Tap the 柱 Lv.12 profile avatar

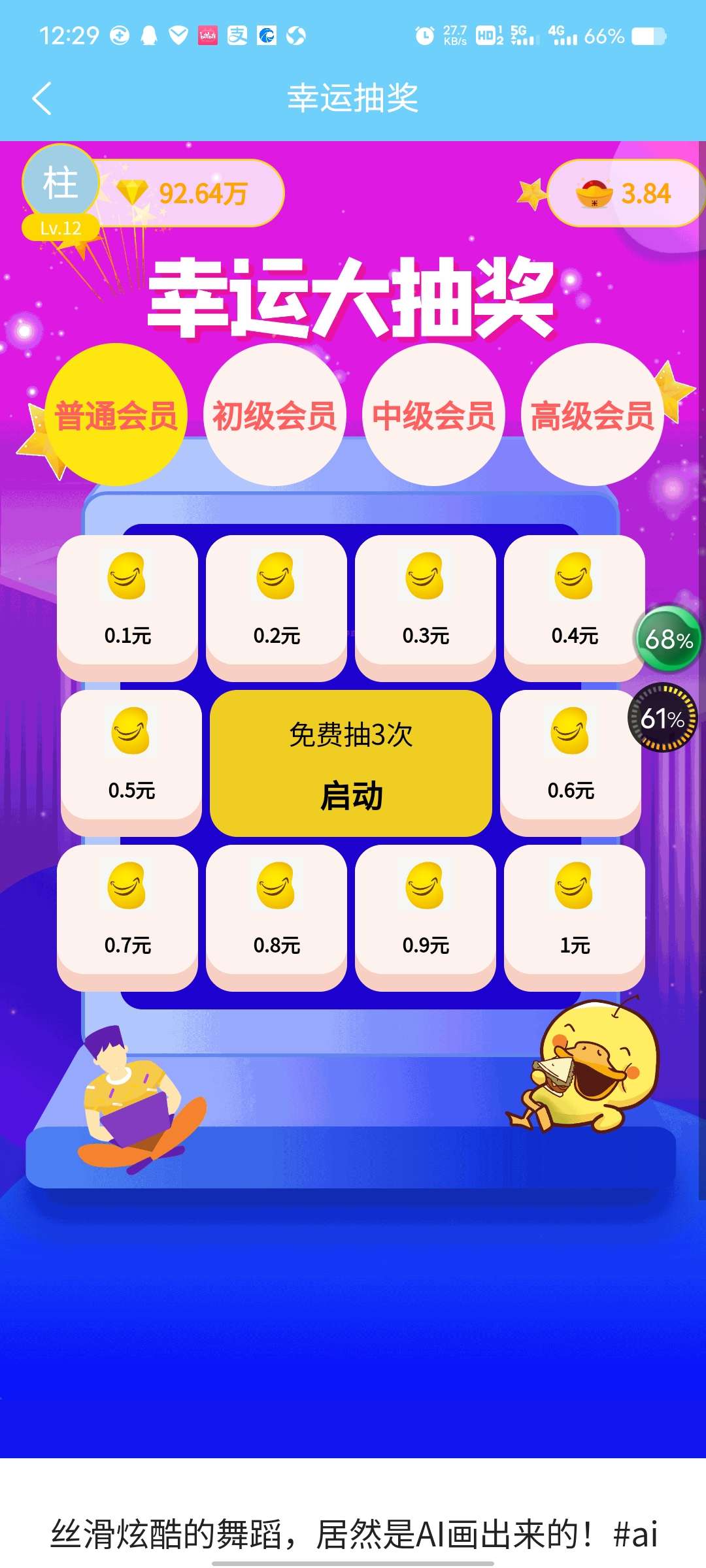tap(61, 191)
